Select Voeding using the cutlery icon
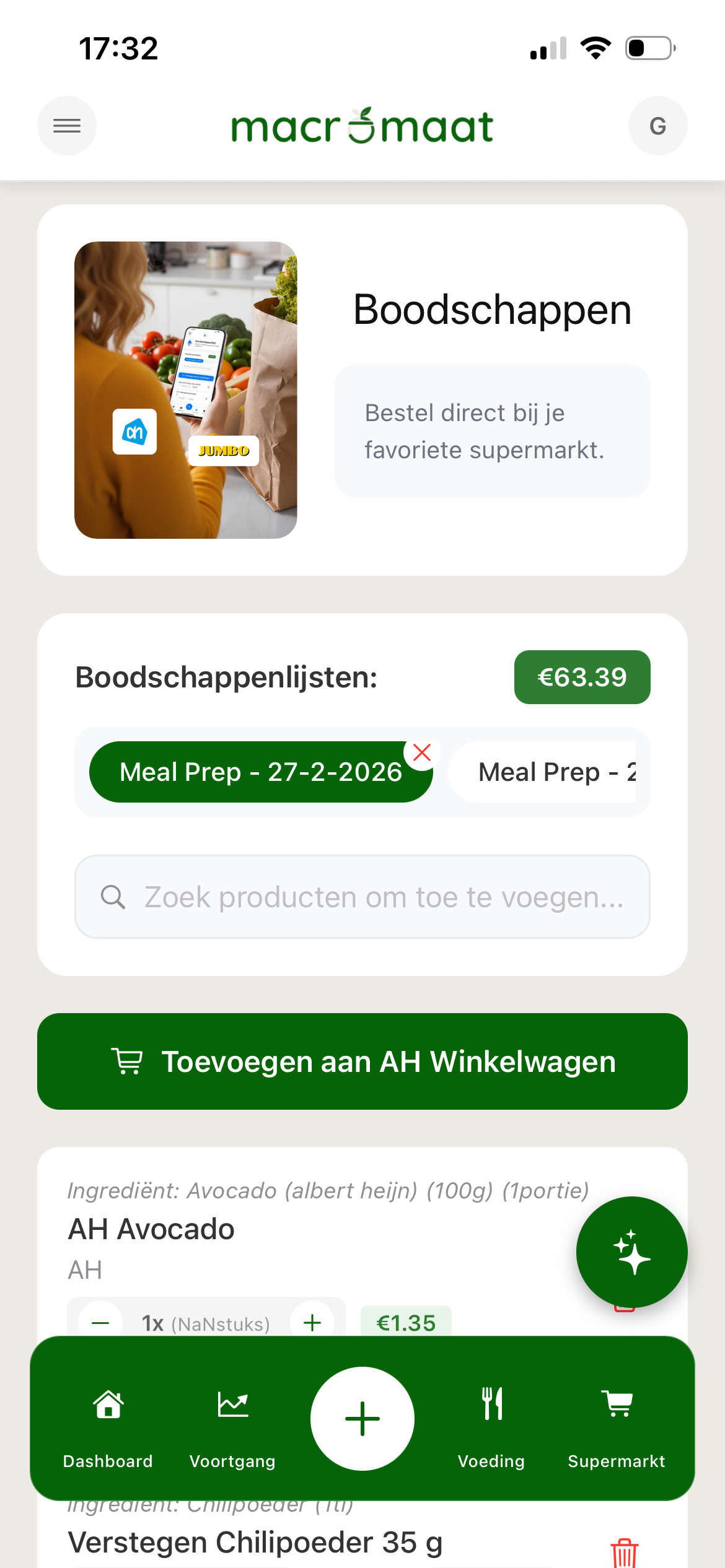Viewport: 725px width, 1568px height. coord(493,1405)
